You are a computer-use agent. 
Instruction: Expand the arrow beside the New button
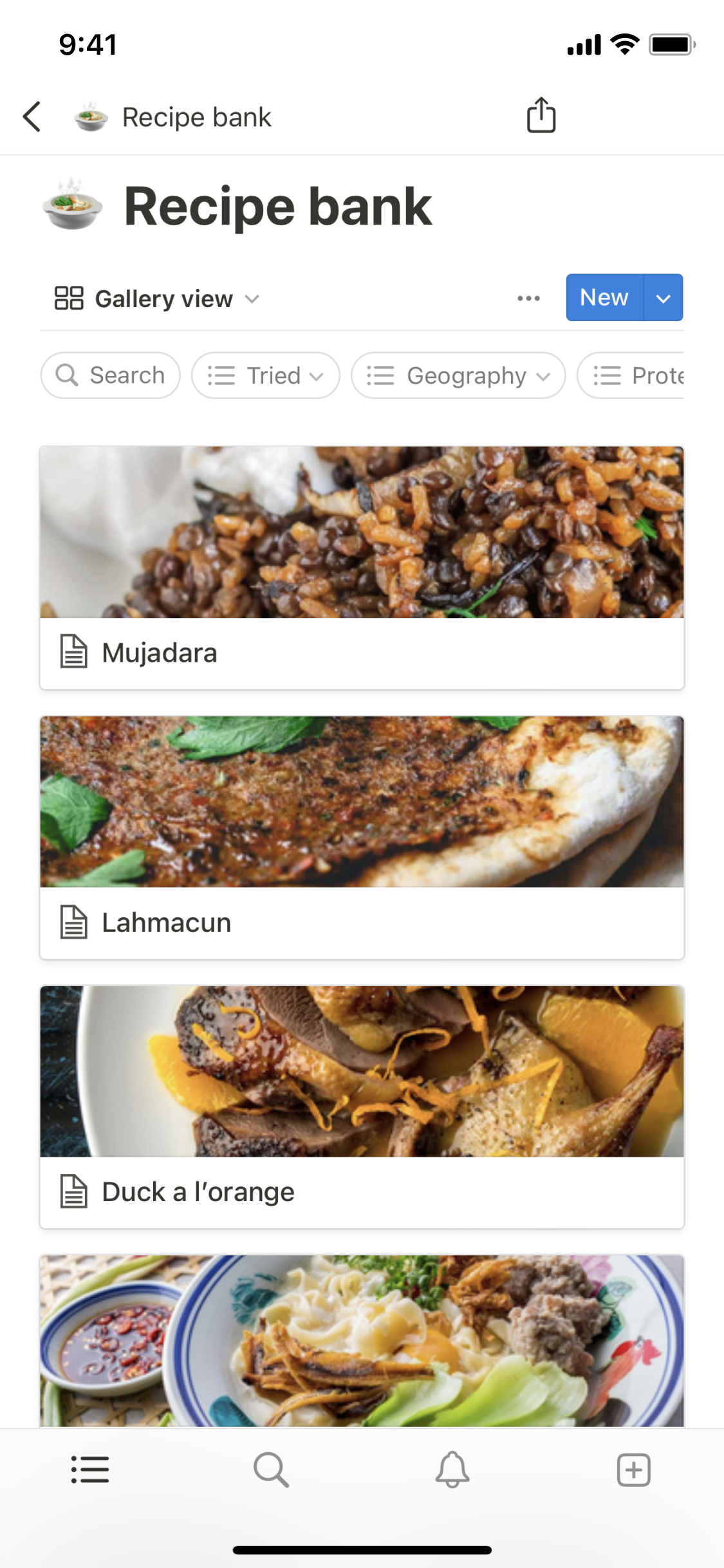[x=664, y=298]
